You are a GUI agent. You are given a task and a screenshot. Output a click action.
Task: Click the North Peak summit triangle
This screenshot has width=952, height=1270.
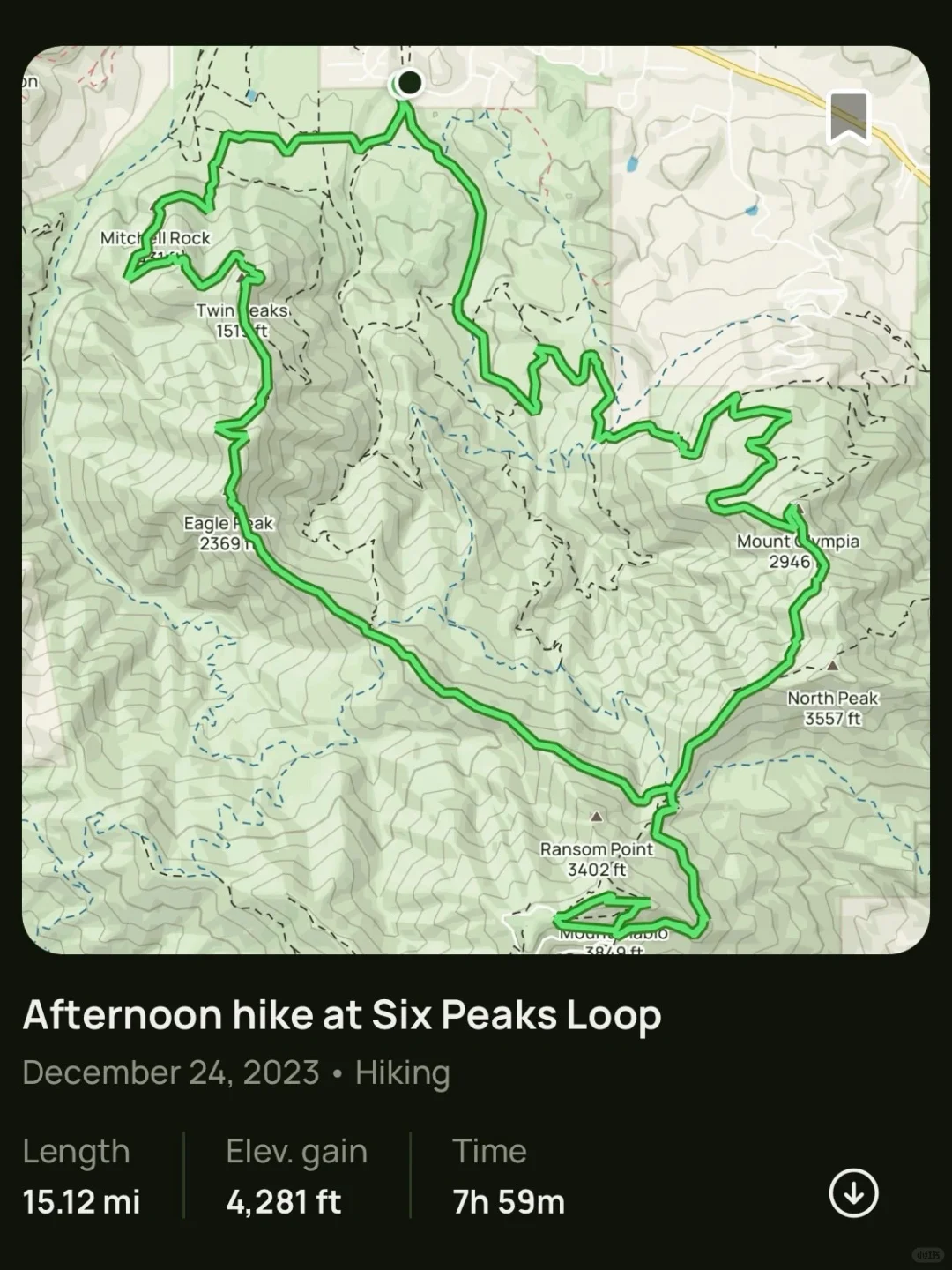coord(832,668)
